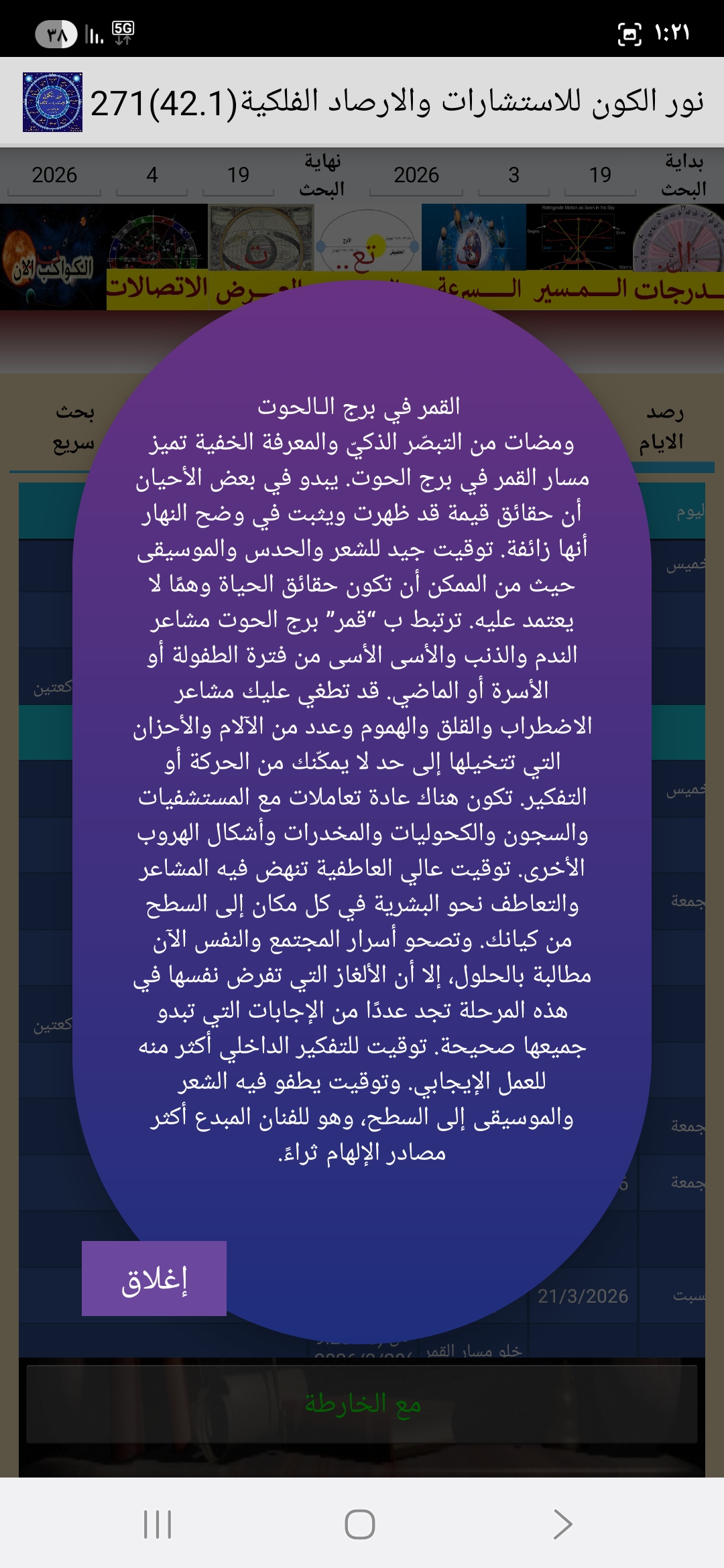This screenshot has height=1568, width=724.
Task: Go back using the system back button
Action: point(563,1524)
